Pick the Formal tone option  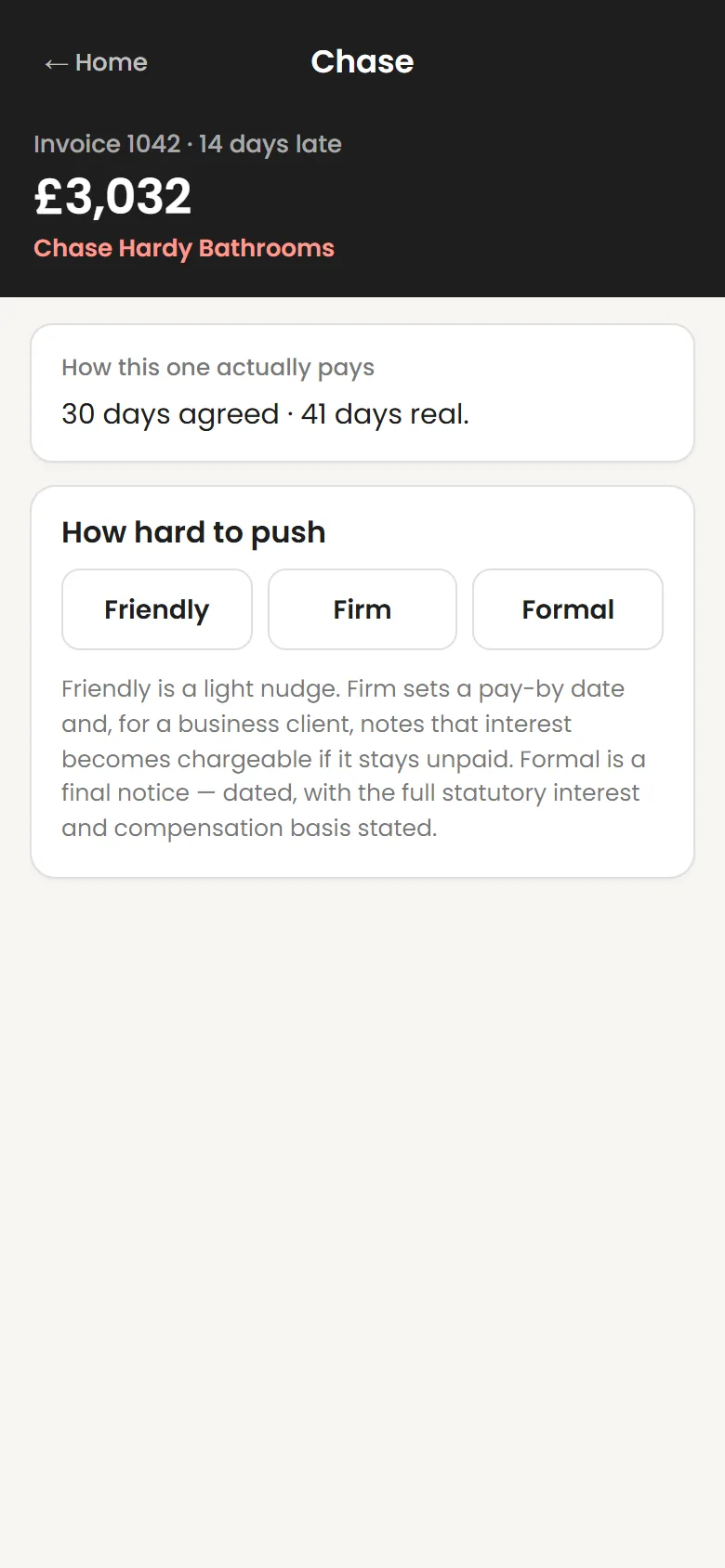pyautogui.click(x=568, y=609)
